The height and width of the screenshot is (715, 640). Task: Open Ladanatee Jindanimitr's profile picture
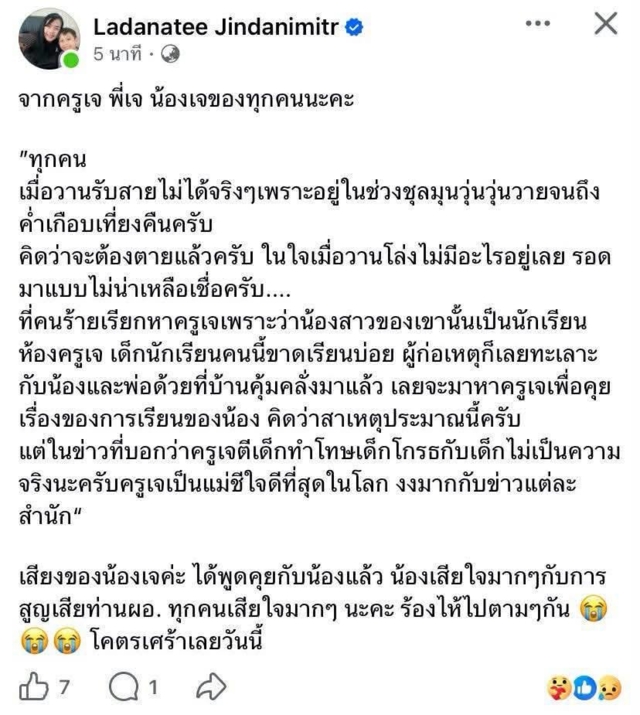click(x=47, y=37)
